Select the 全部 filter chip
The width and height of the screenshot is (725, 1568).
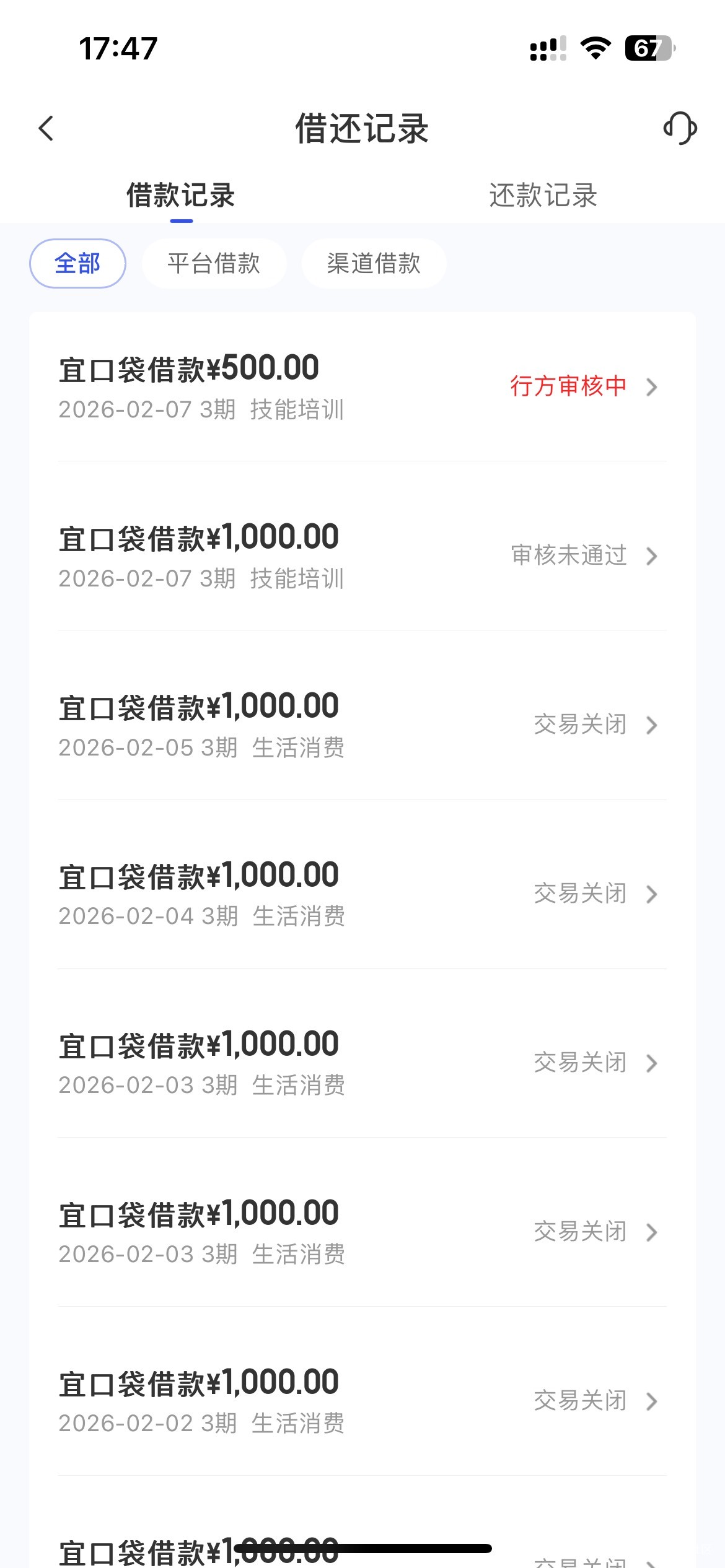[77, 264]
